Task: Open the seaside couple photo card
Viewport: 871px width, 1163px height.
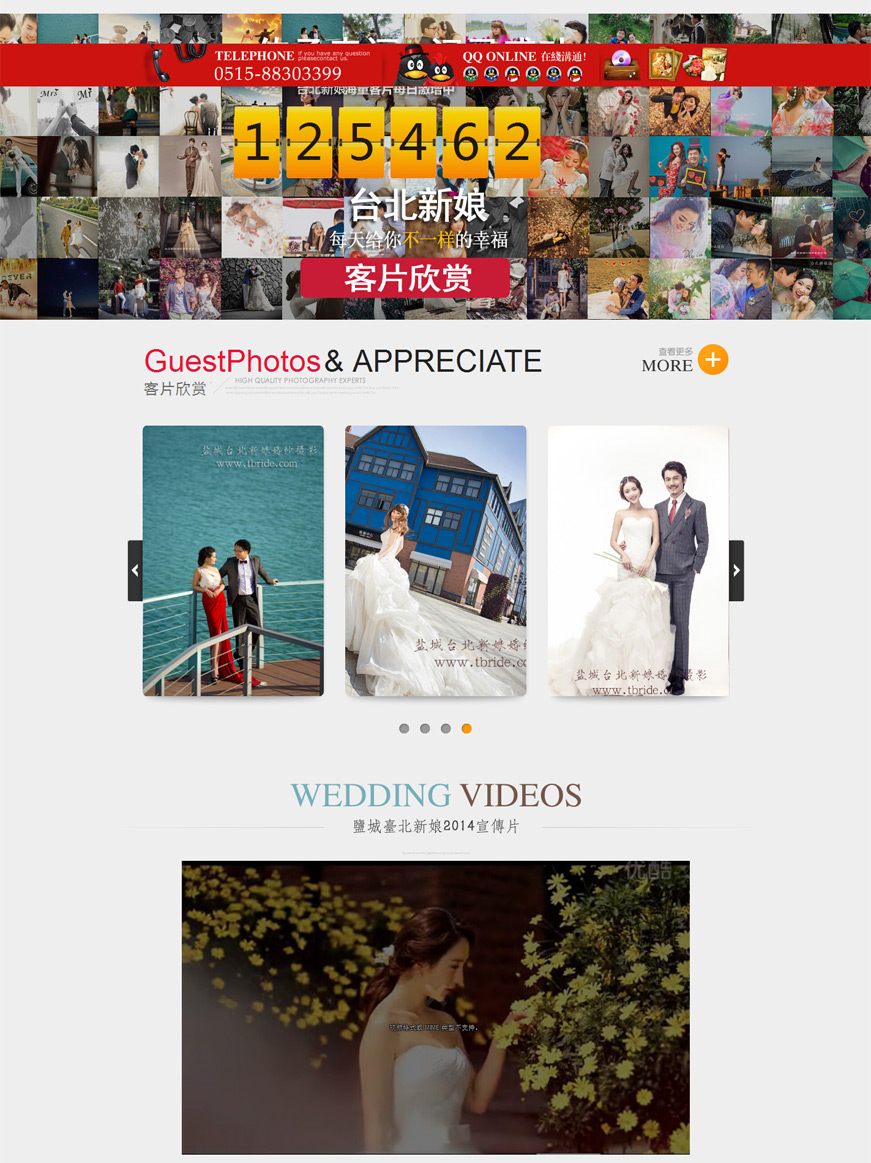Action: (233, 560)
